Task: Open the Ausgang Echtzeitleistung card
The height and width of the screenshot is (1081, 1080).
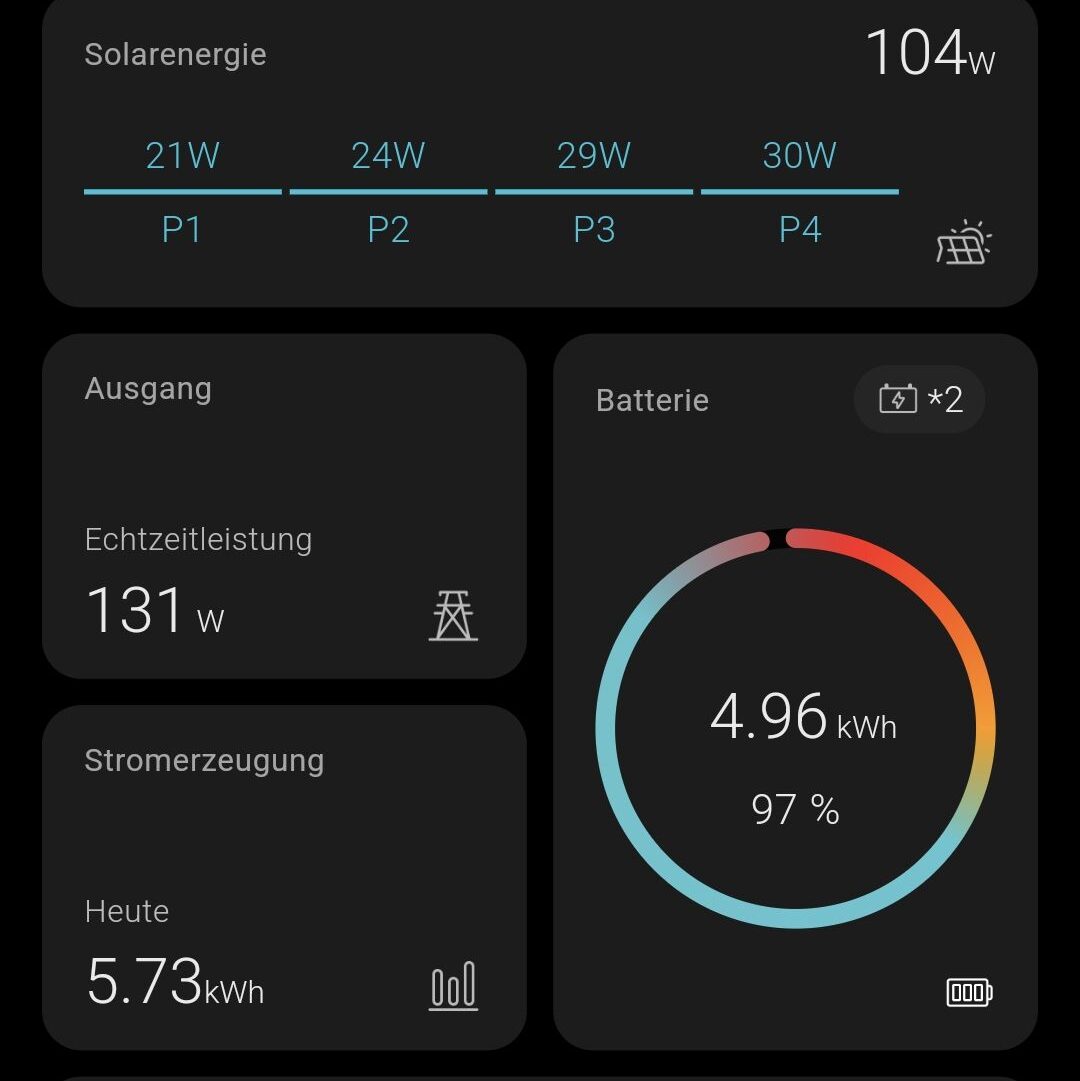Action: 284,506
